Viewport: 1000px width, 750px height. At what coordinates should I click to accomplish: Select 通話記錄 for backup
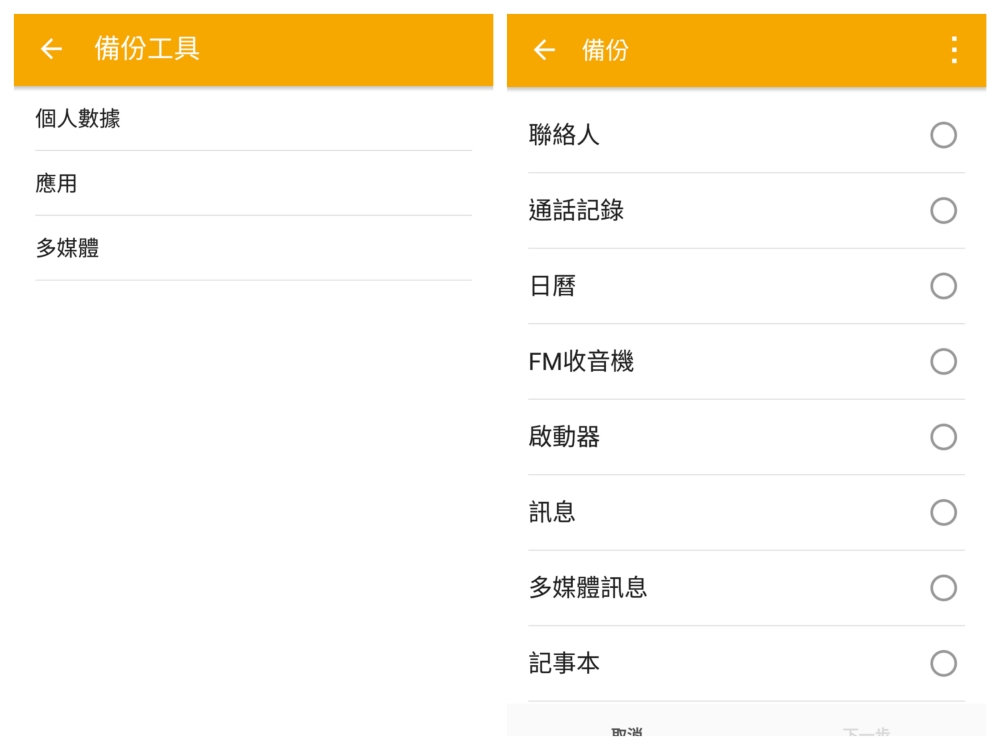[943, 211]
